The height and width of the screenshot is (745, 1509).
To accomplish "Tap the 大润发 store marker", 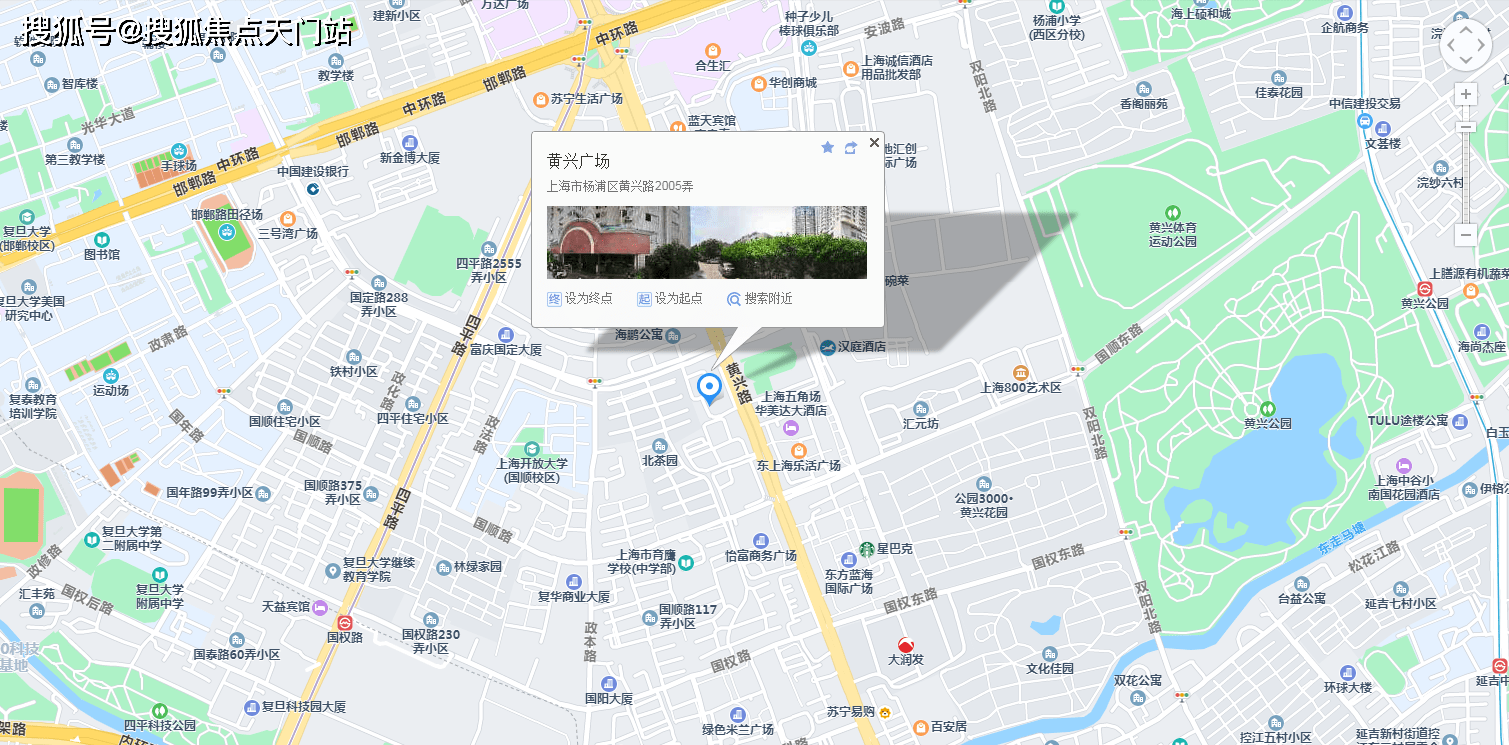I will coord(906,645).
